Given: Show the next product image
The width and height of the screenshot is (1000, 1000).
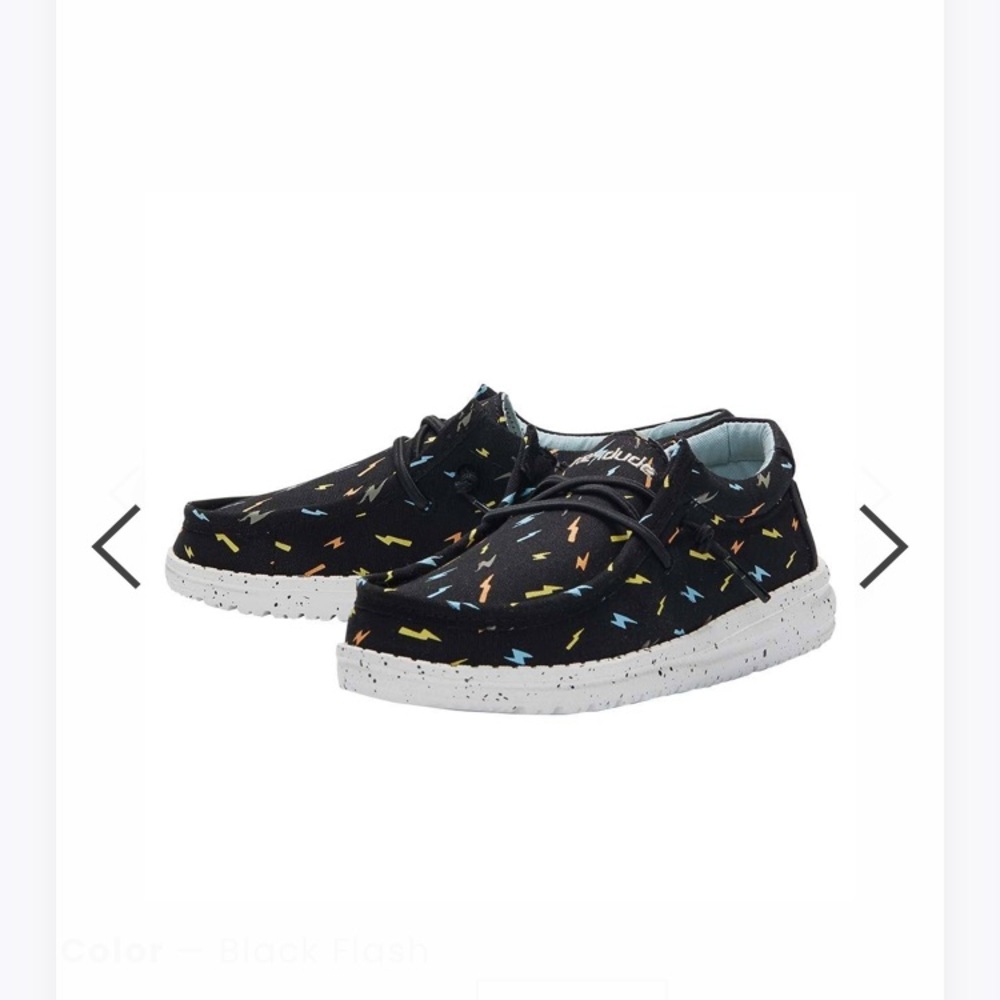Looking at the screenshot, I should (882, 547).
